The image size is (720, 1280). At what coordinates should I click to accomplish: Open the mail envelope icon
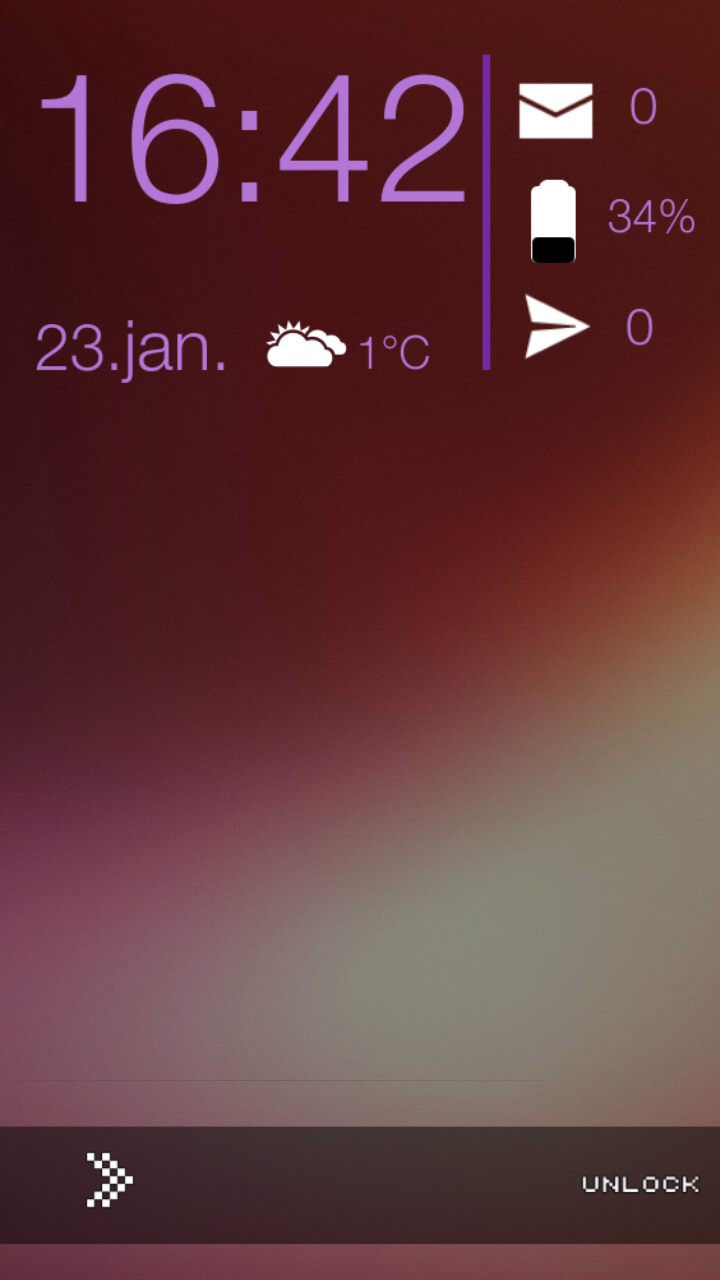[556, 110]
